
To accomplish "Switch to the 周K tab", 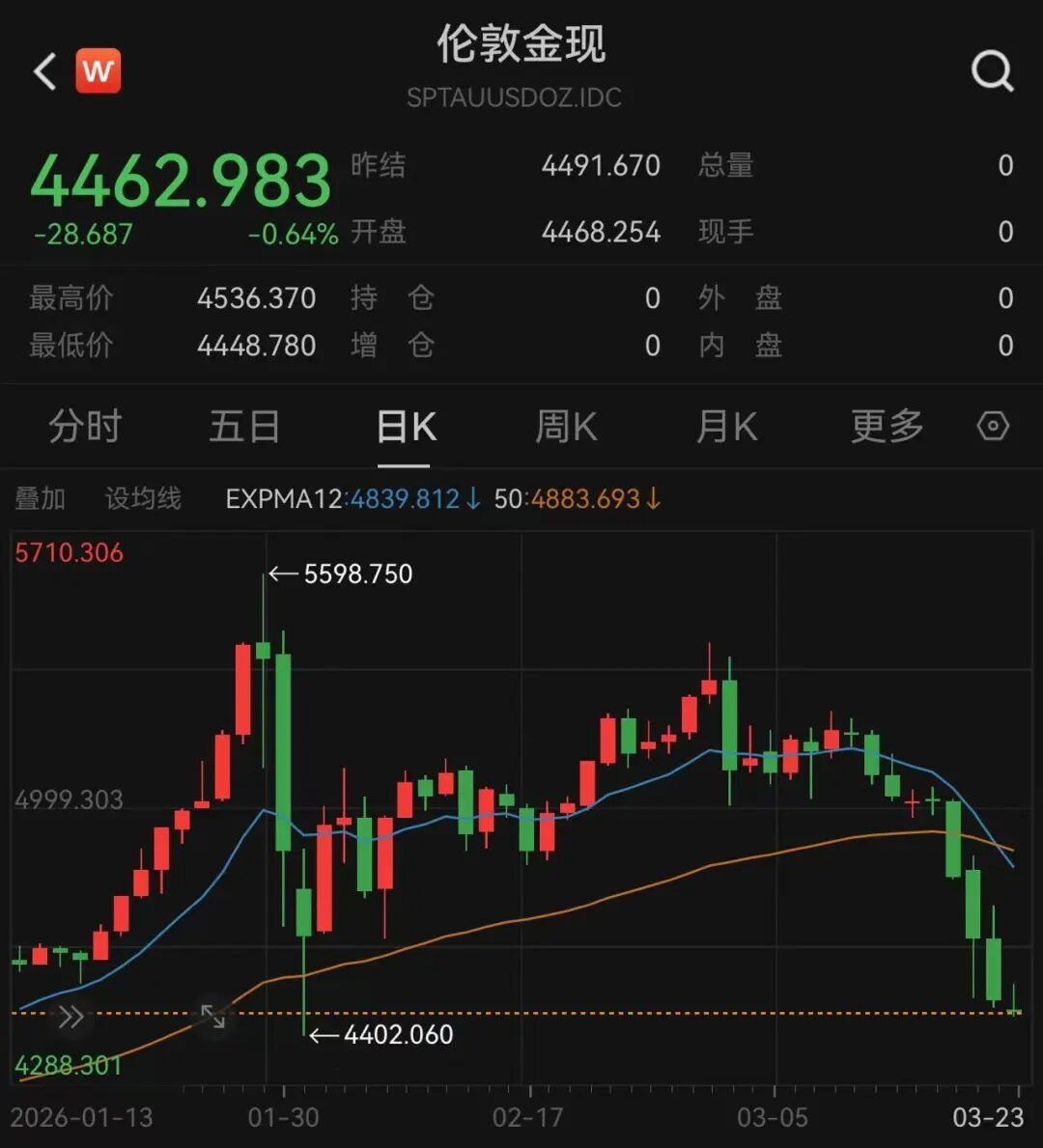I will coord(566,426).
